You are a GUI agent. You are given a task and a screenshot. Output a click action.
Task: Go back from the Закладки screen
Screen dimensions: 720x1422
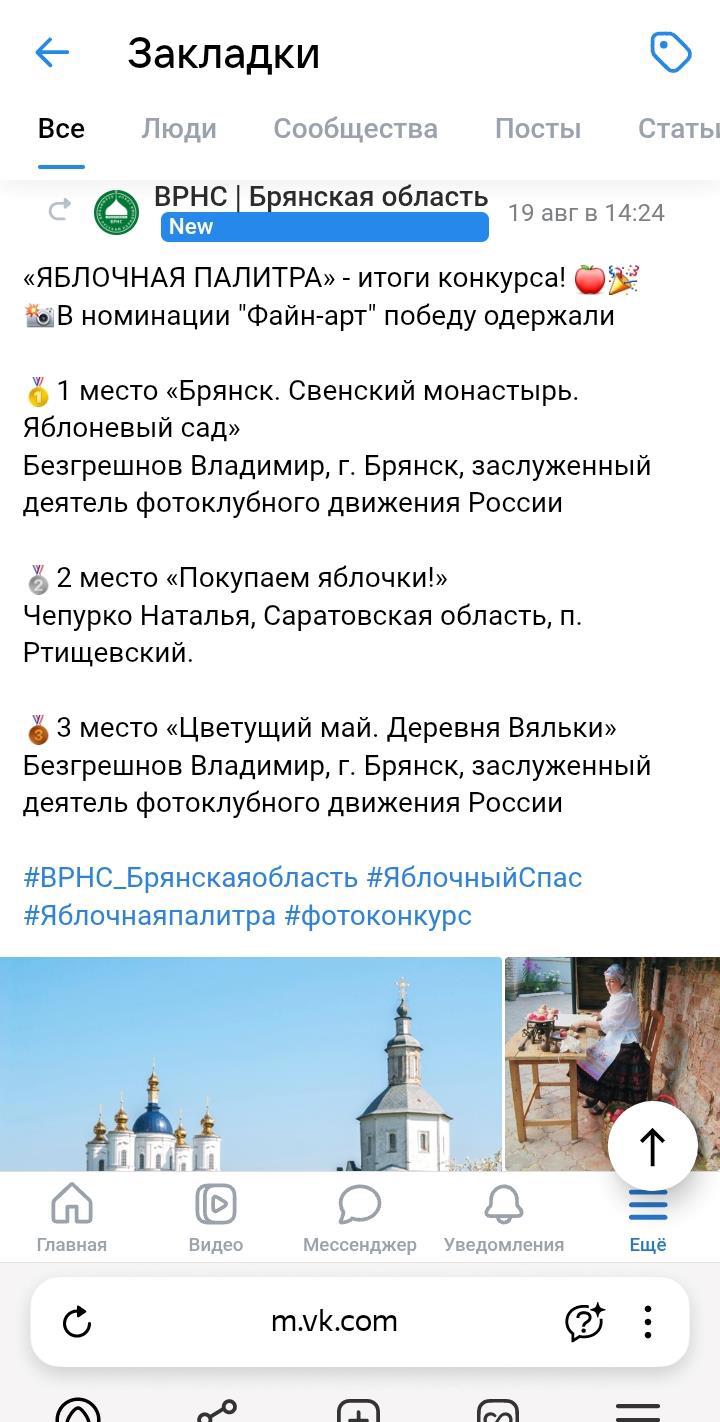(x=52, y=53)
